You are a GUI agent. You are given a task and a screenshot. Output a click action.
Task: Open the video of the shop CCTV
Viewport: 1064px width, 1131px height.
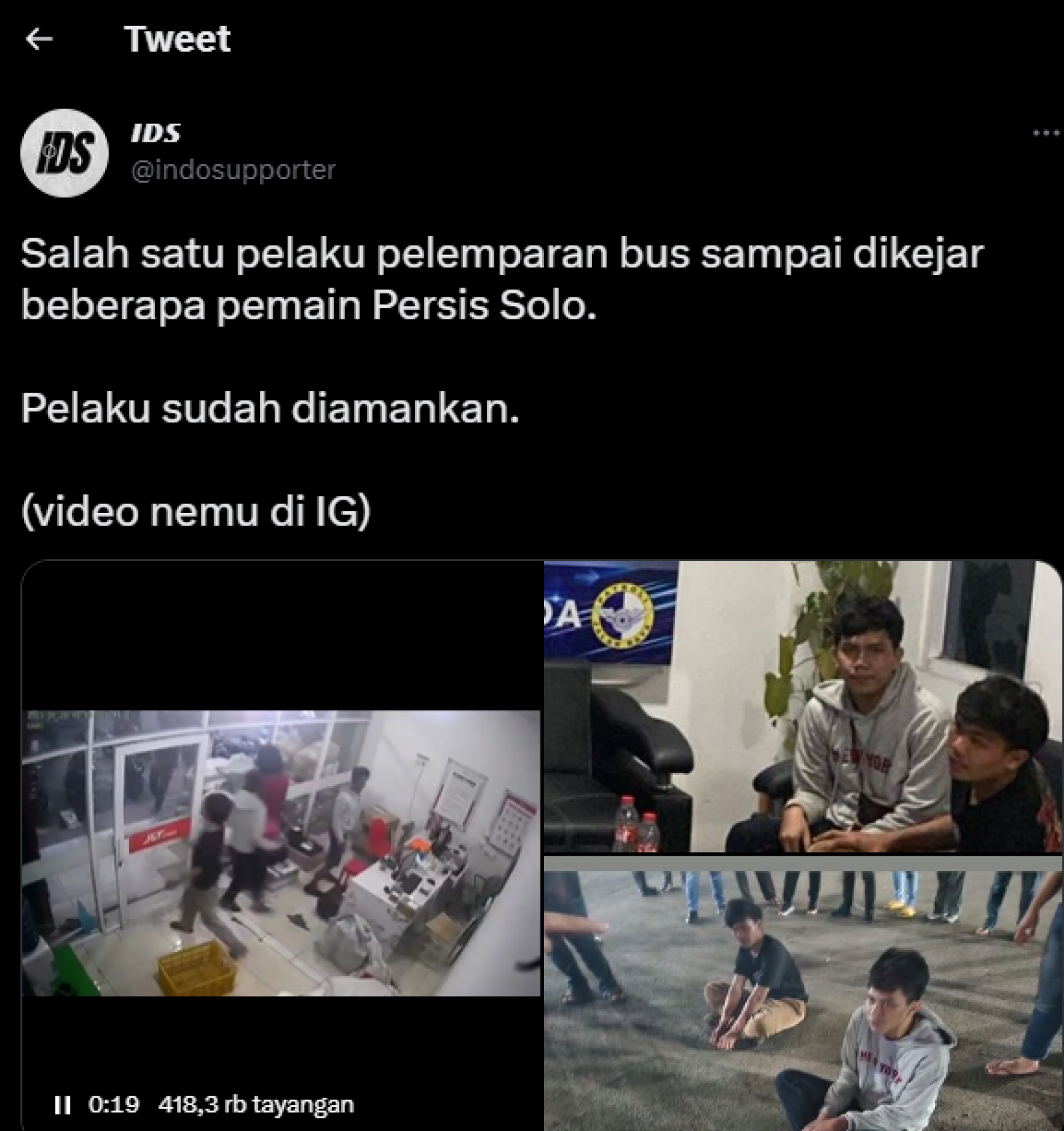281,852
